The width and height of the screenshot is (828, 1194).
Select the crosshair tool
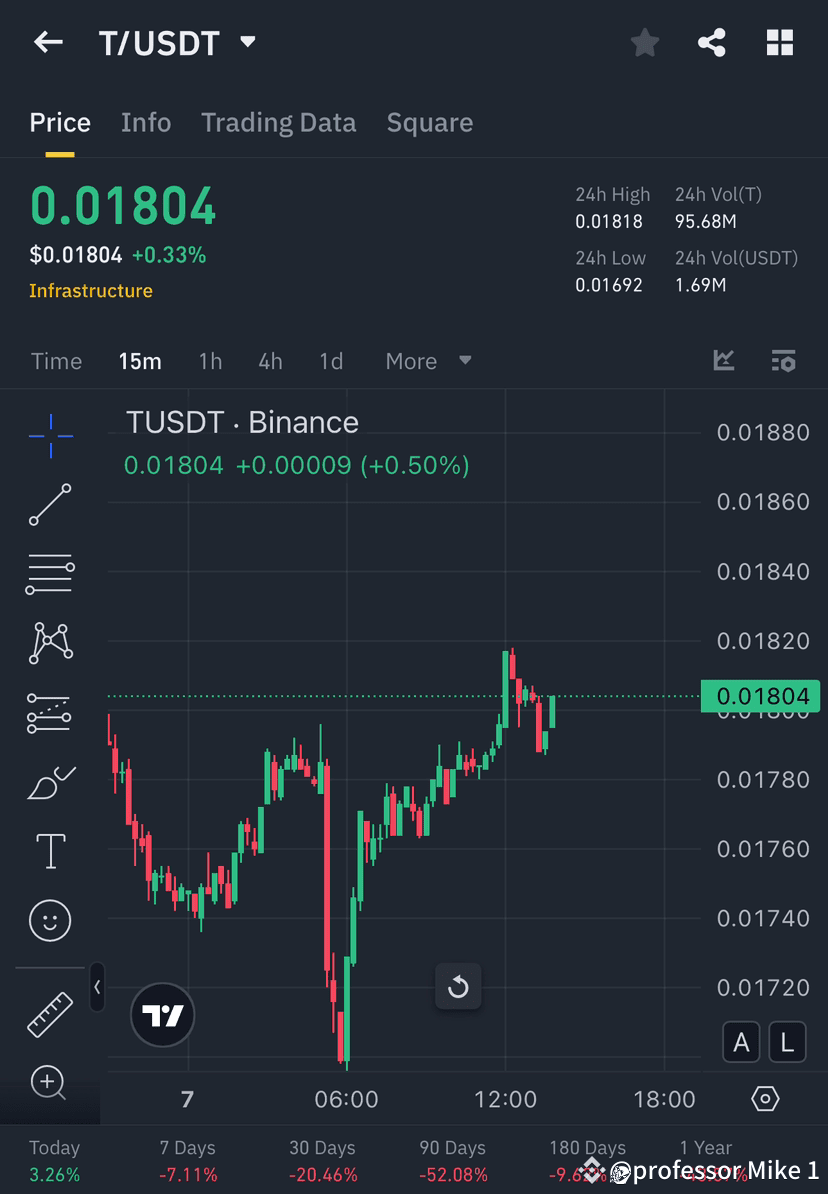click(x=50, y=435)
